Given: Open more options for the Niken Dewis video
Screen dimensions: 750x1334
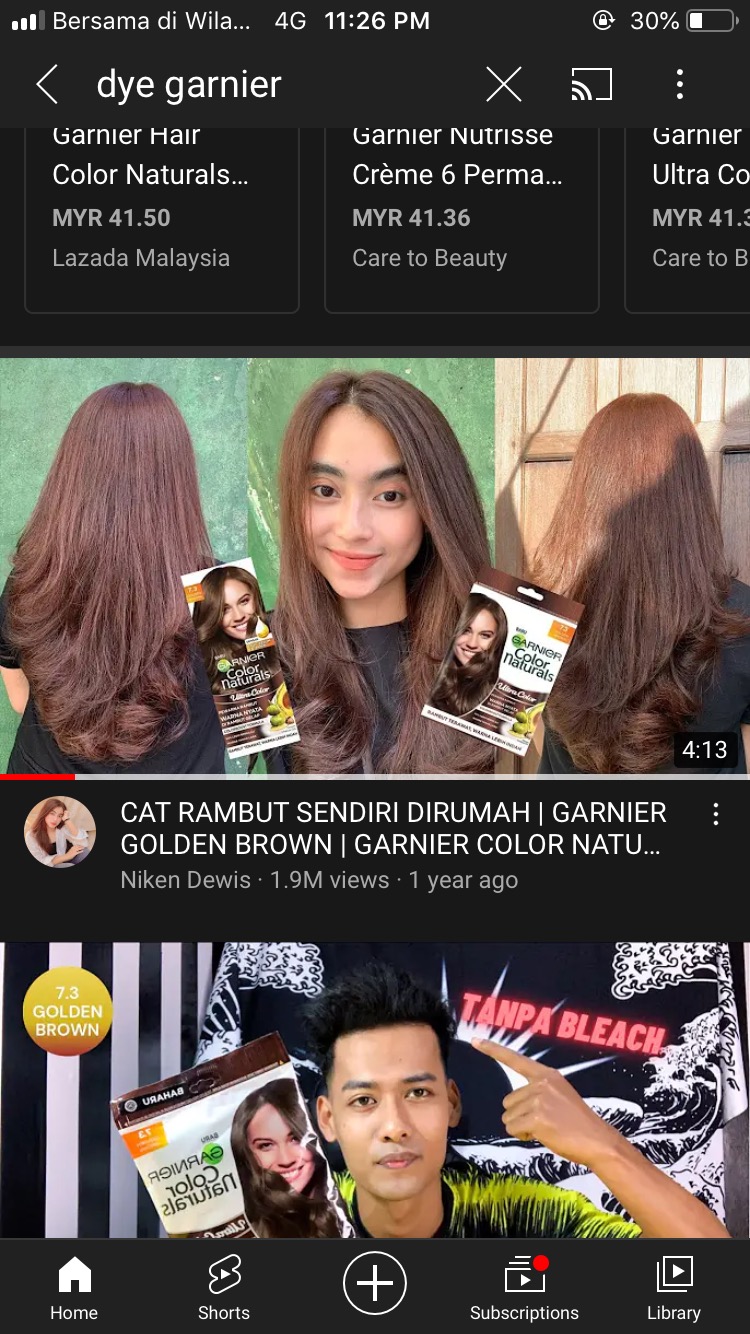Looking at the screenshot, I should (715, 815).
